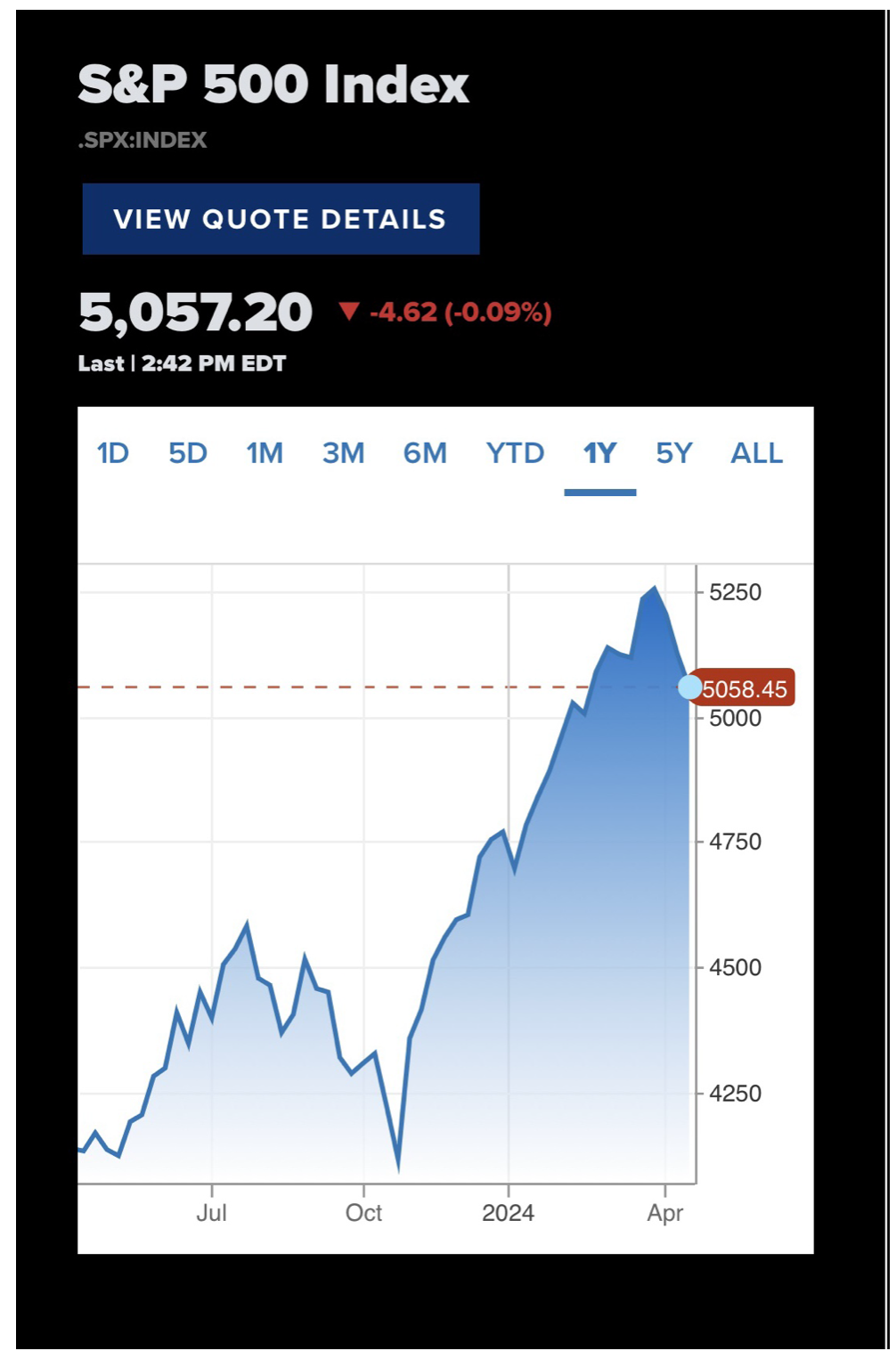Switch chart to 5Y range
This screenshot has width=896, height=1359.
click(673, 453)
